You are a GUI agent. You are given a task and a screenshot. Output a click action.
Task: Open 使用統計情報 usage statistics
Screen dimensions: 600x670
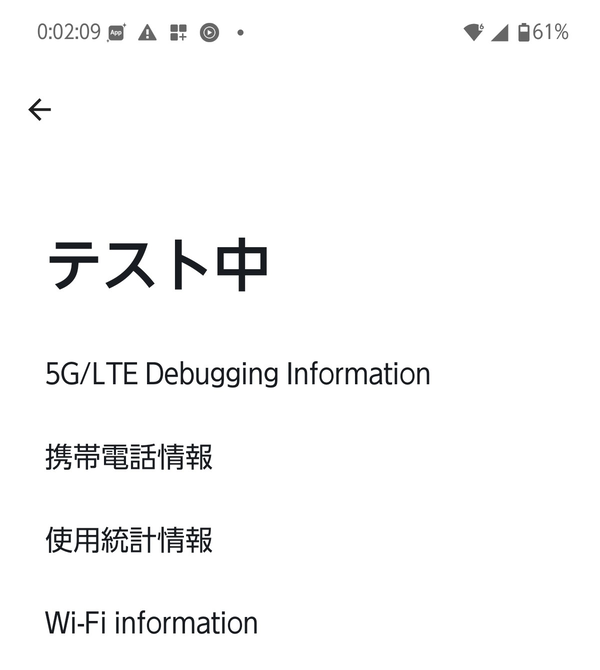click(129, 541)
